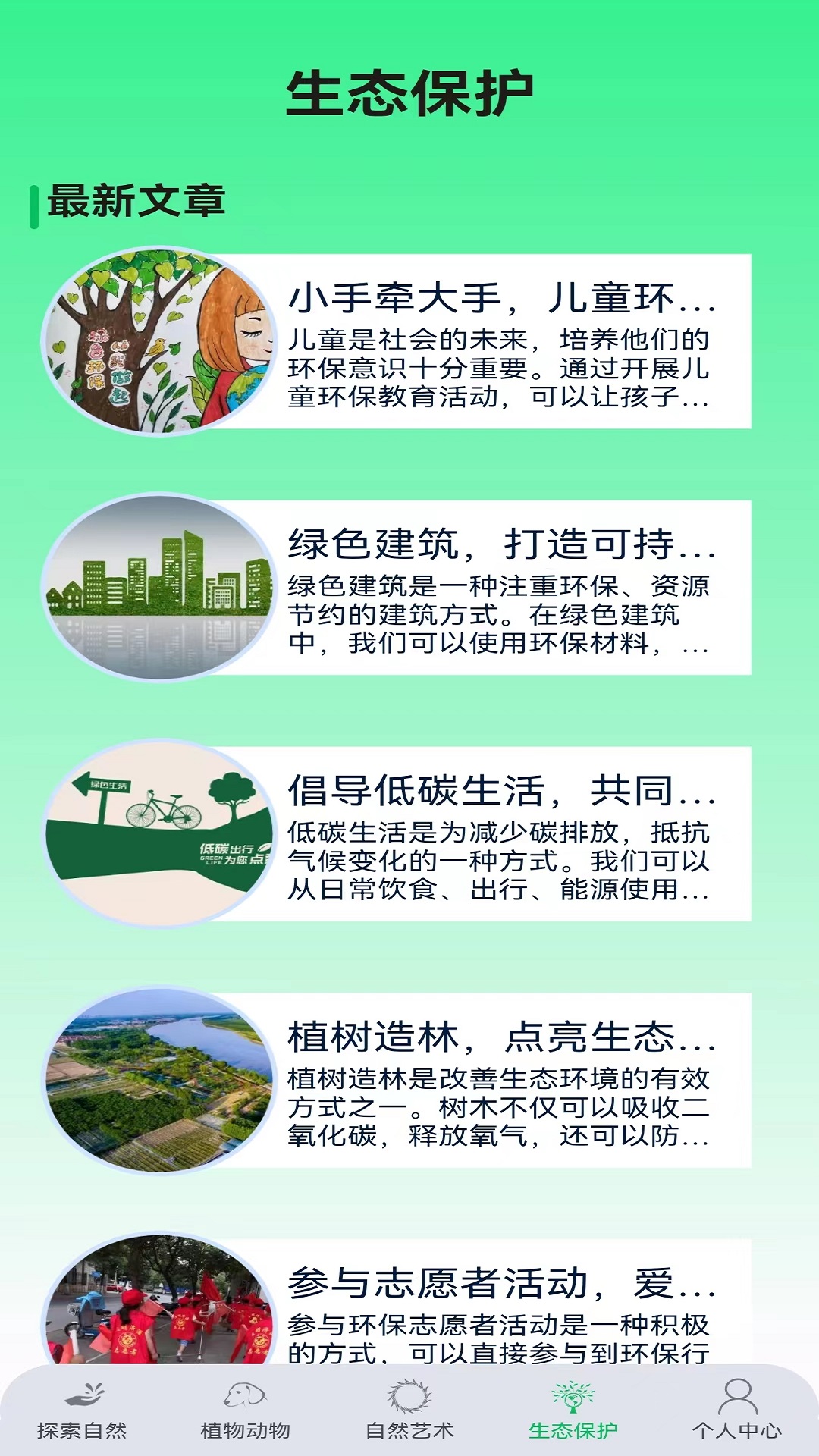Go to the 植物动物 tab
Screen dimensions: 819x1456
[x=245, y=1410]
